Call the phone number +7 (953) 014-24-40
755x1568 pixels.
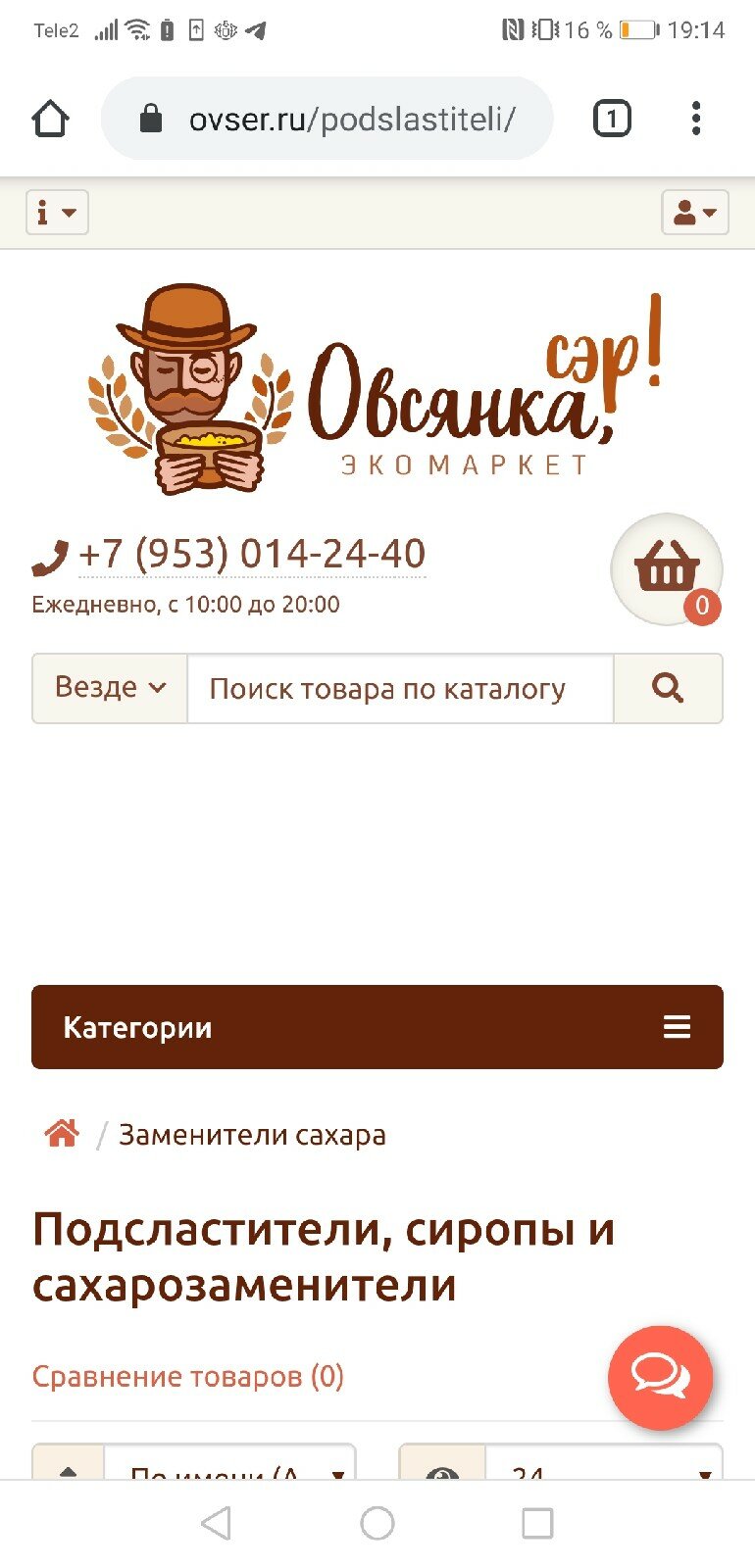(251, 555)
